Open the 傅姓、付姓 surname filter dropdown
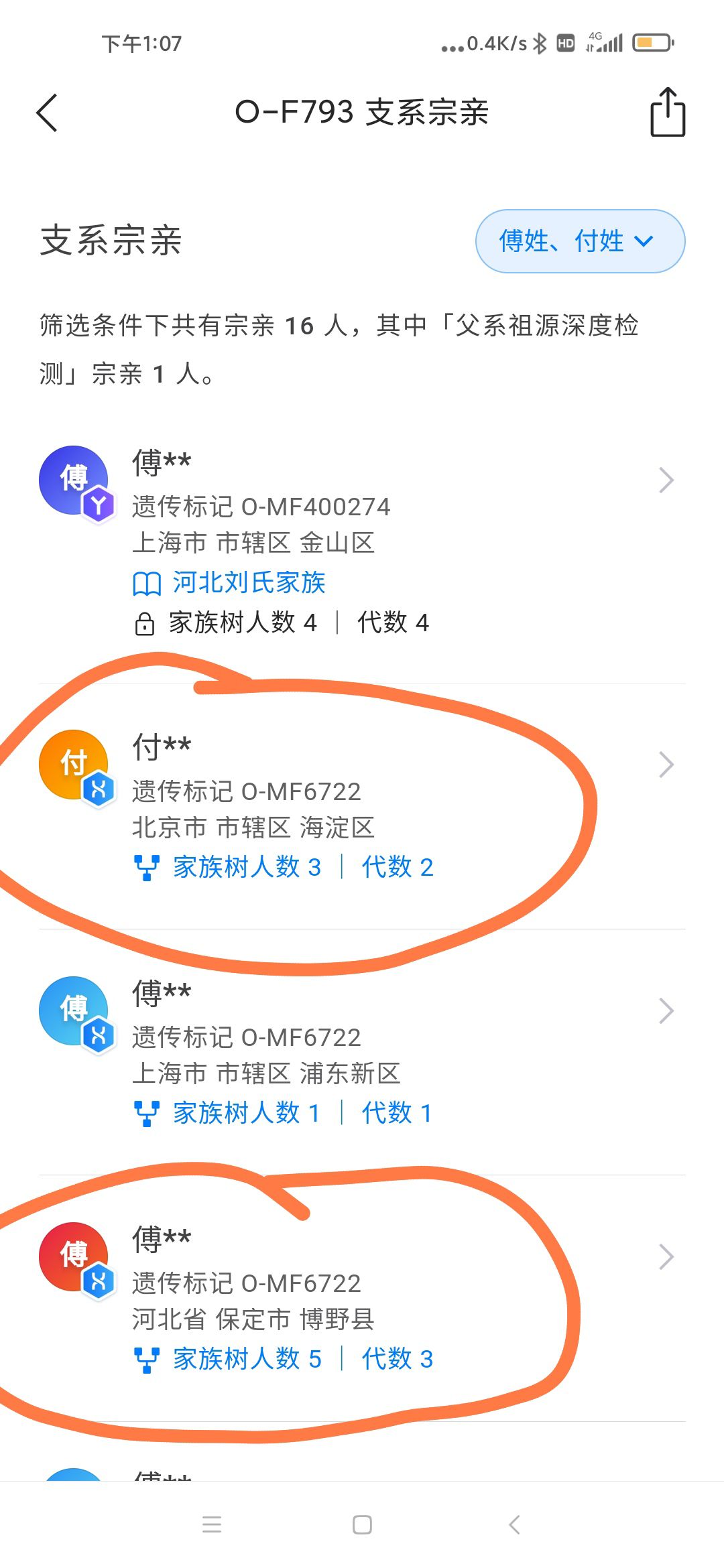The height and width of the screenshot is (1568, 724). point(580,241)
